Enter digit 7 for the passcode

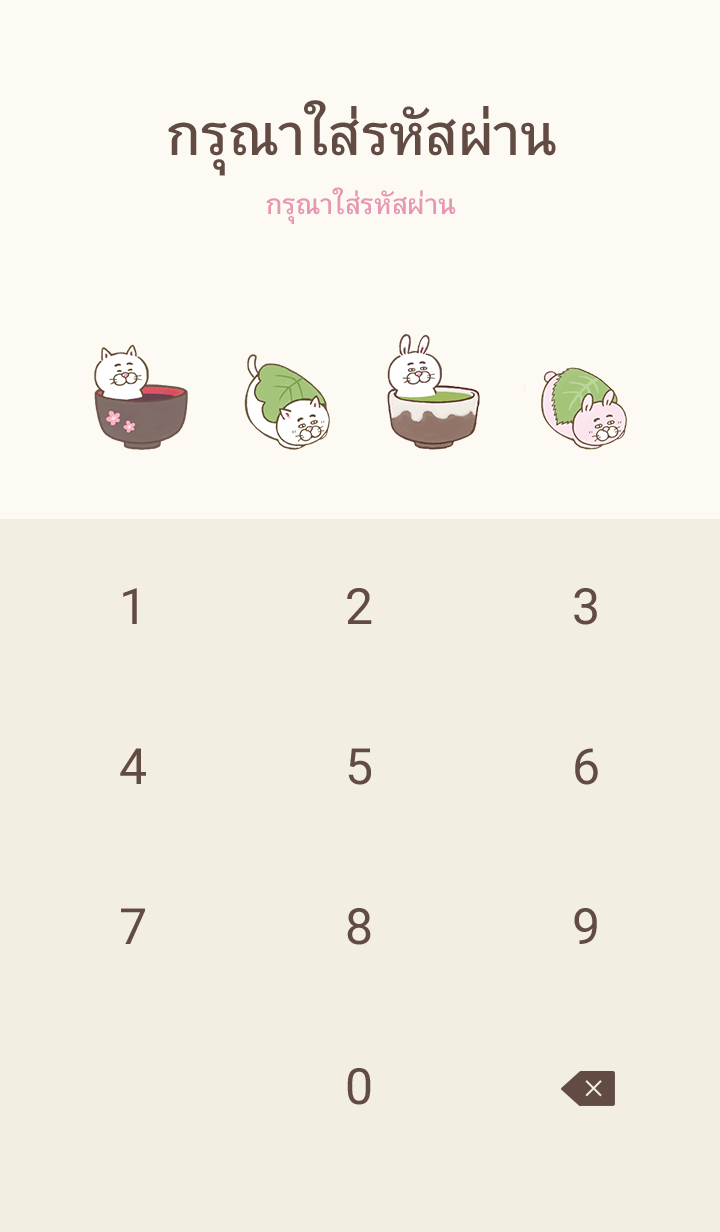coord(132,927)
